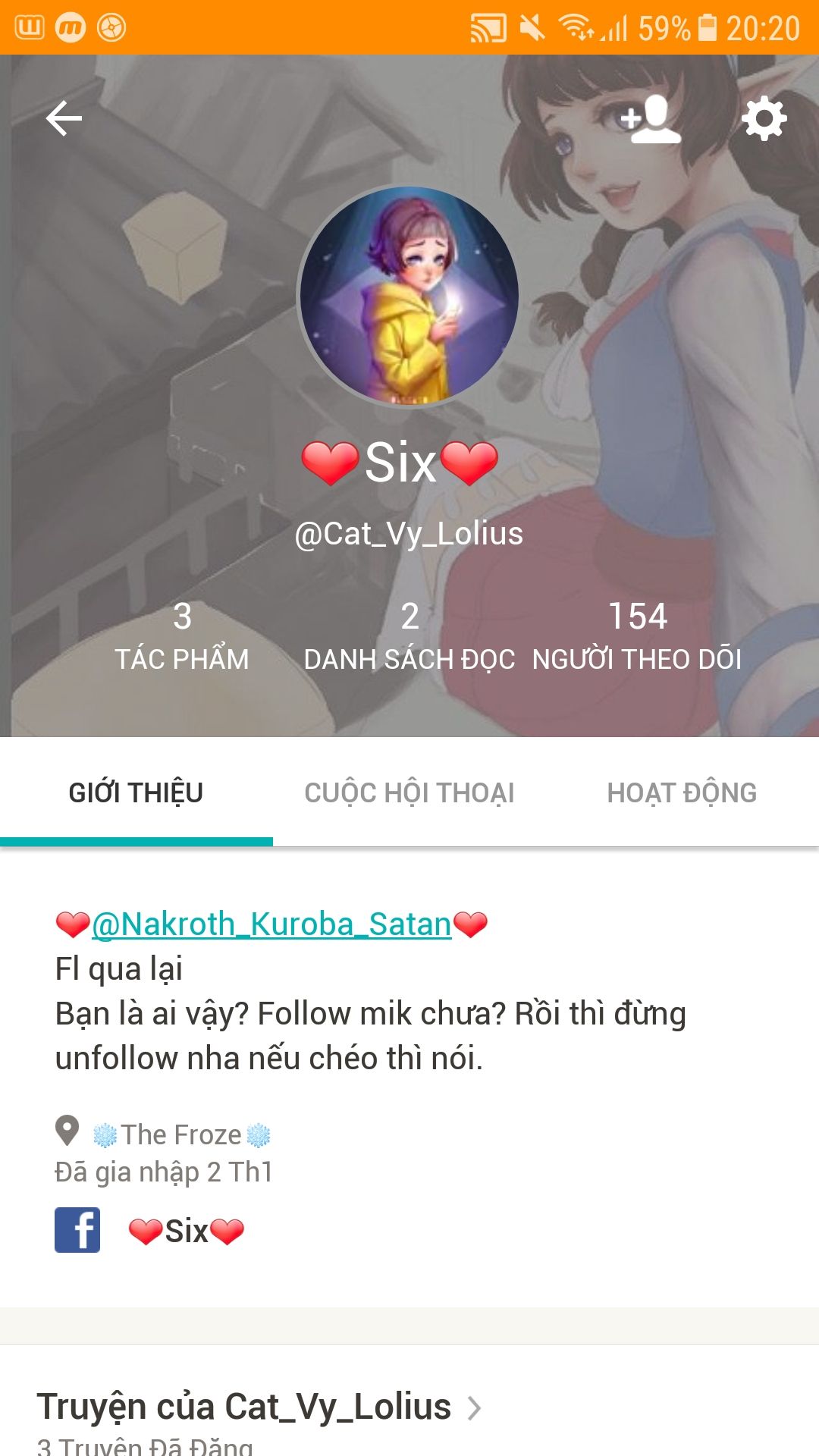The width and height of the screenshot is (819, 1456).
Task: View the 154 Người Theo Dõi followers
Action: pyautogui.click(x=637, y=636)
